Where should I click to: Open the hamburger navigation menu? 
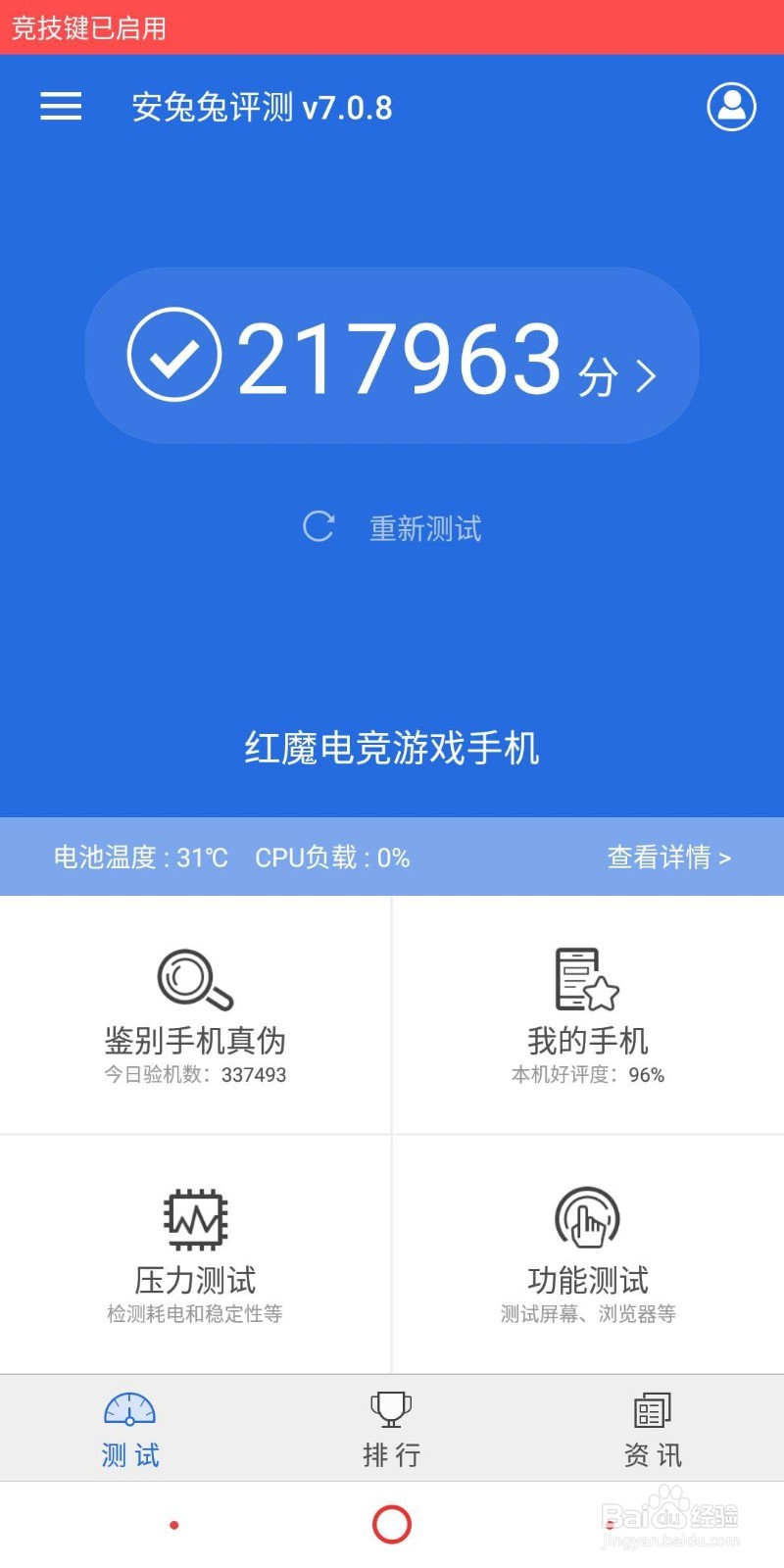(60, 106)
